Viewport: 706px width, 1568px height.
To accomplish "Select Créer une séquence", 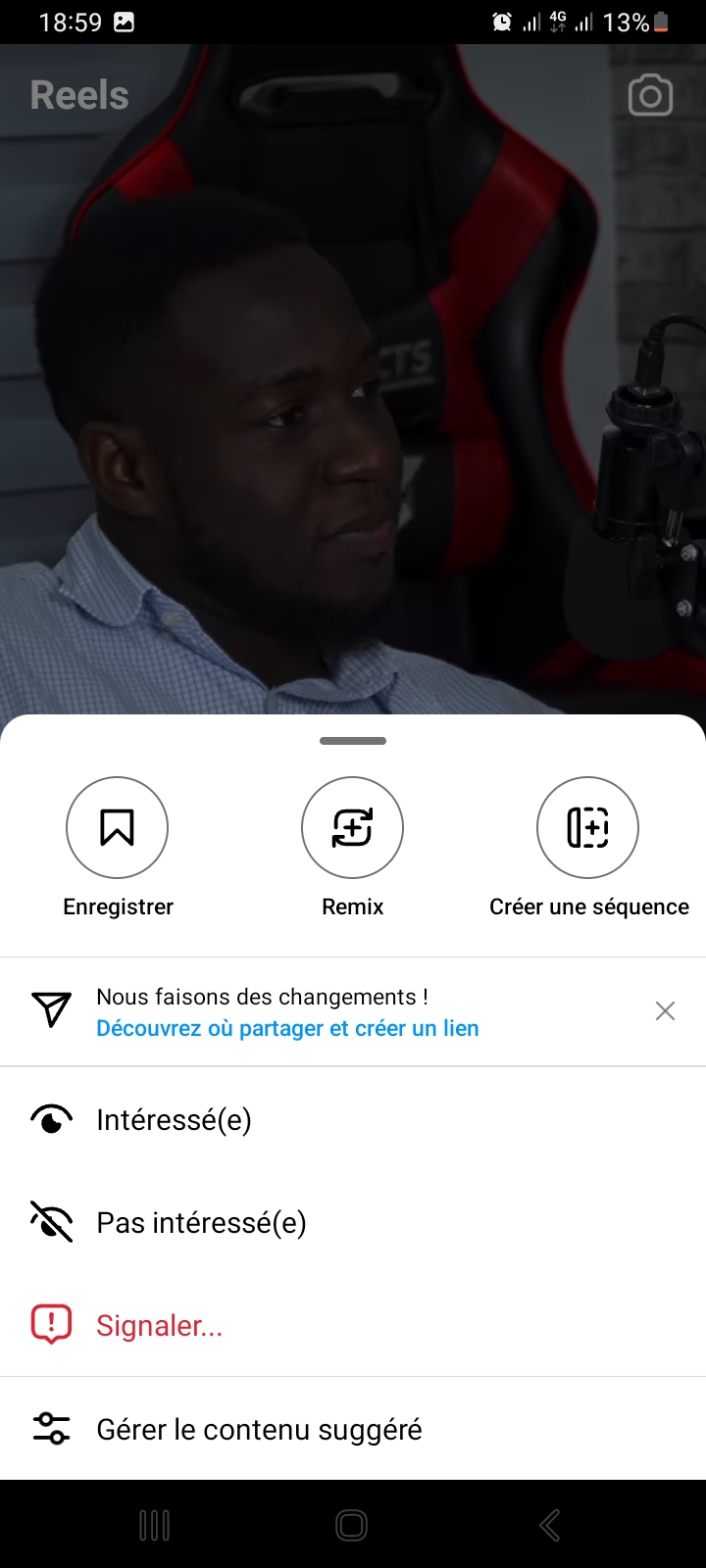I will (x=587, y=828).
